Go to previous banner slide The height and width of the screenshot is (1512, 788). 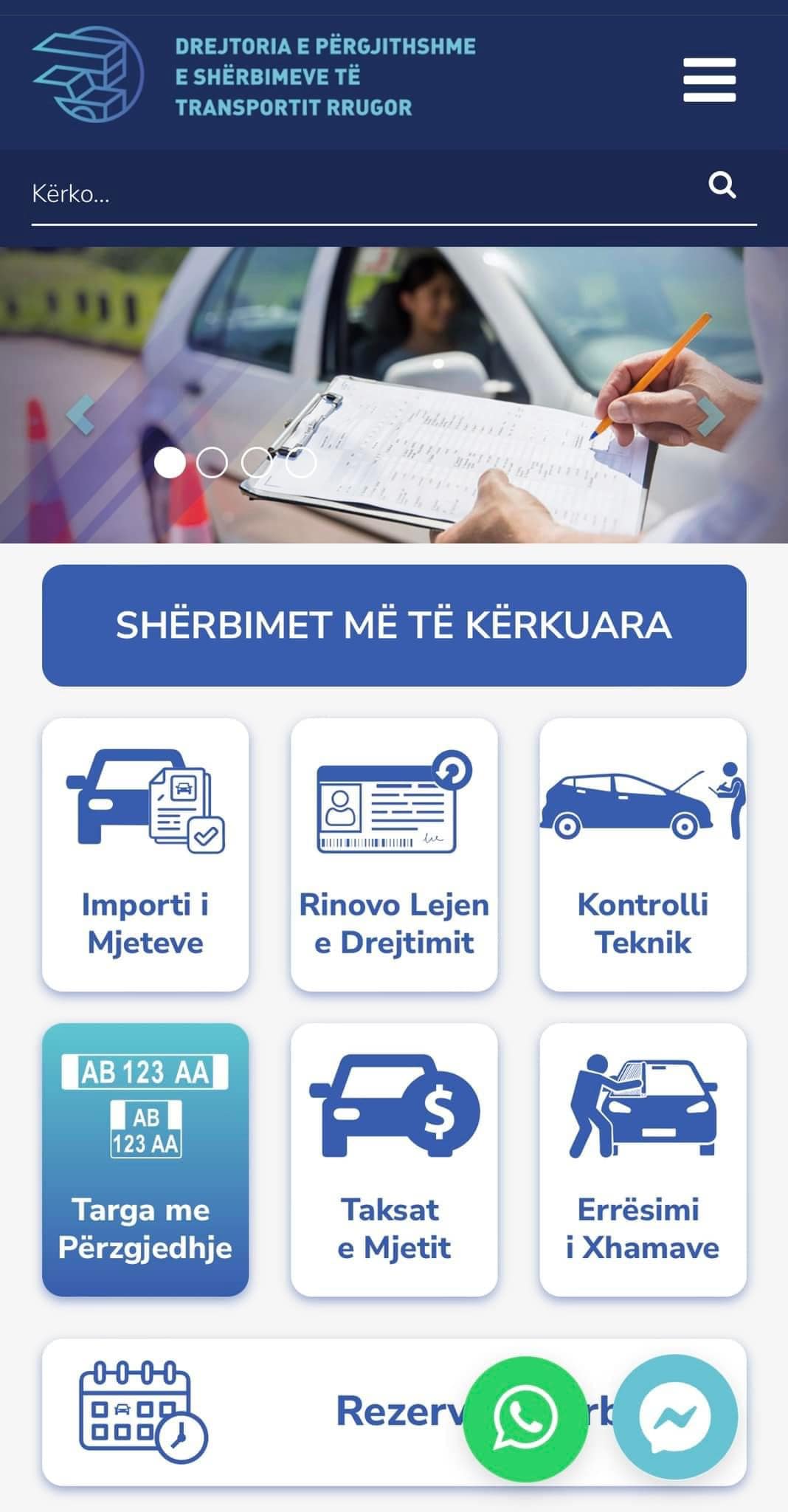pyautogui.click(x=80, y=415)
